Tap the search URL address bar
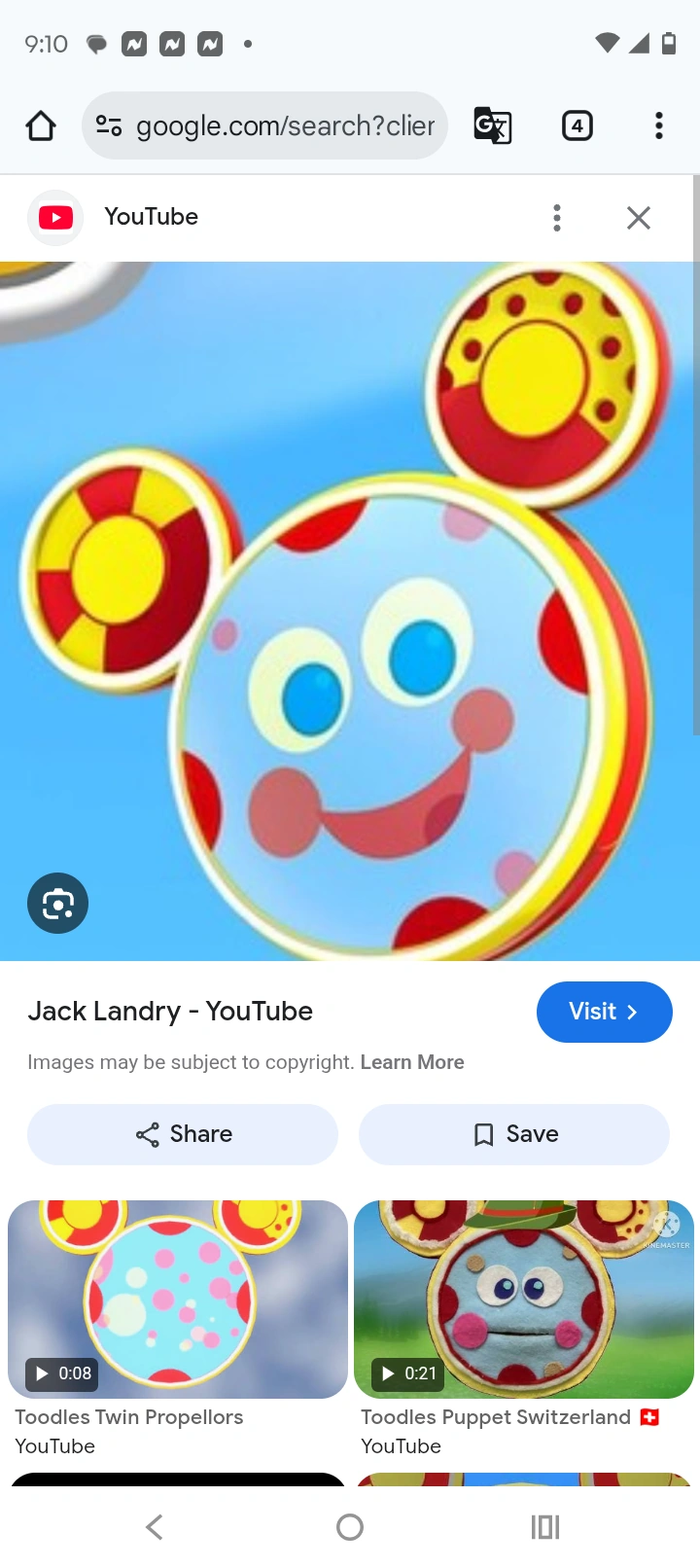700x1568 pixels. 282,125
